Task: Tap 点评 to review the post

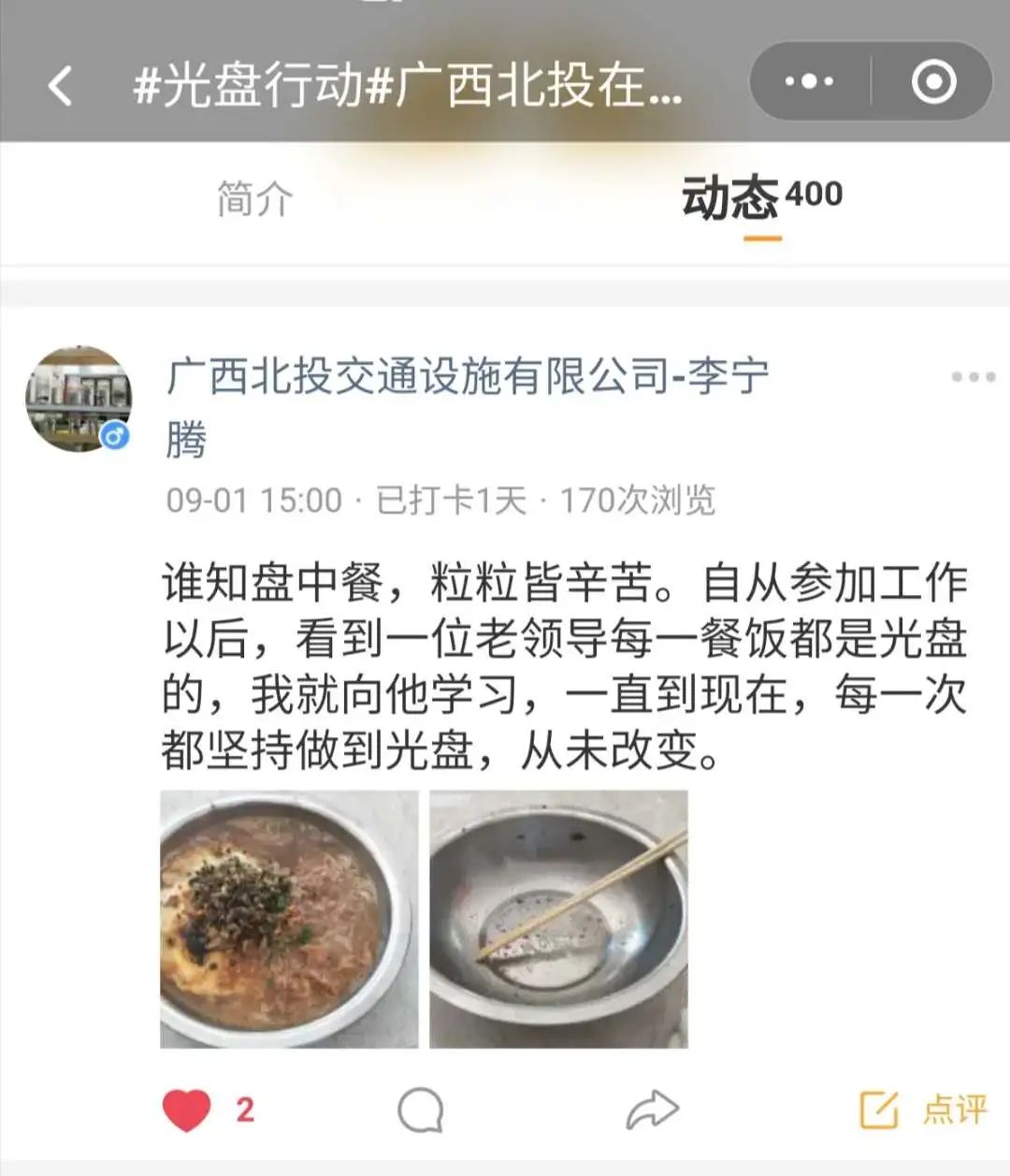Action: pyautogui.click(x=923, y=1110)
